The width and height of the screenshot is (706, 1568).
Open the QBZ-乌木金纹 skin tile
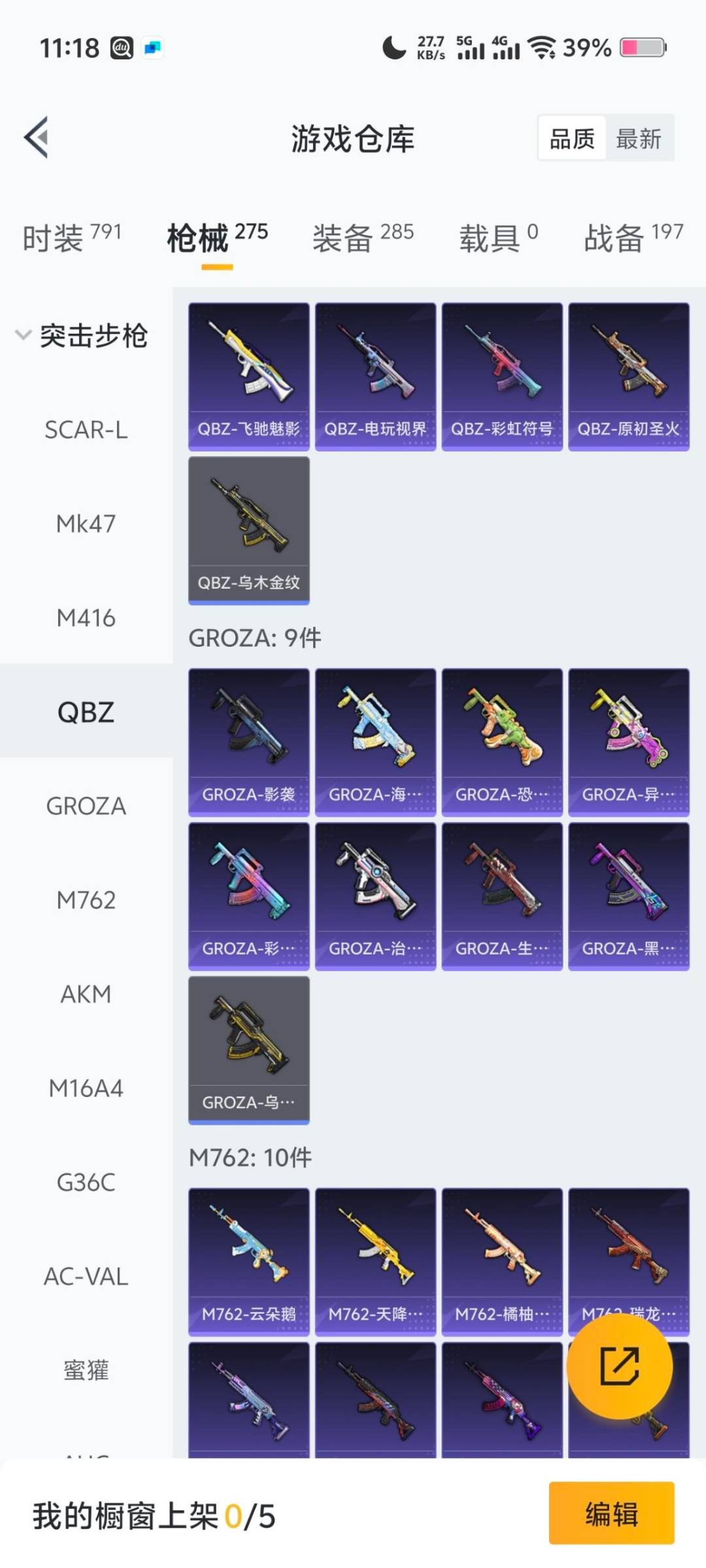tap(248, 531)
